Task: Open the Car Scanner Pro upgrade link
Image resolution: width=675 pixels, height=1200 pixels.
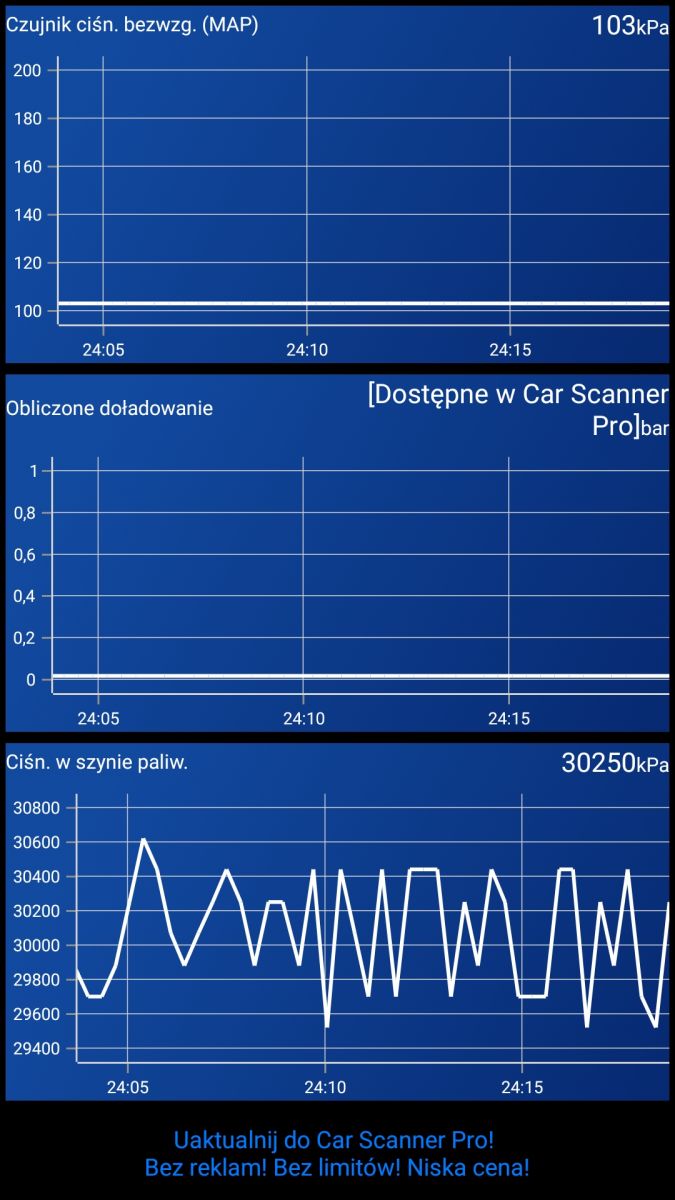Action: [x=337, y=1153]
